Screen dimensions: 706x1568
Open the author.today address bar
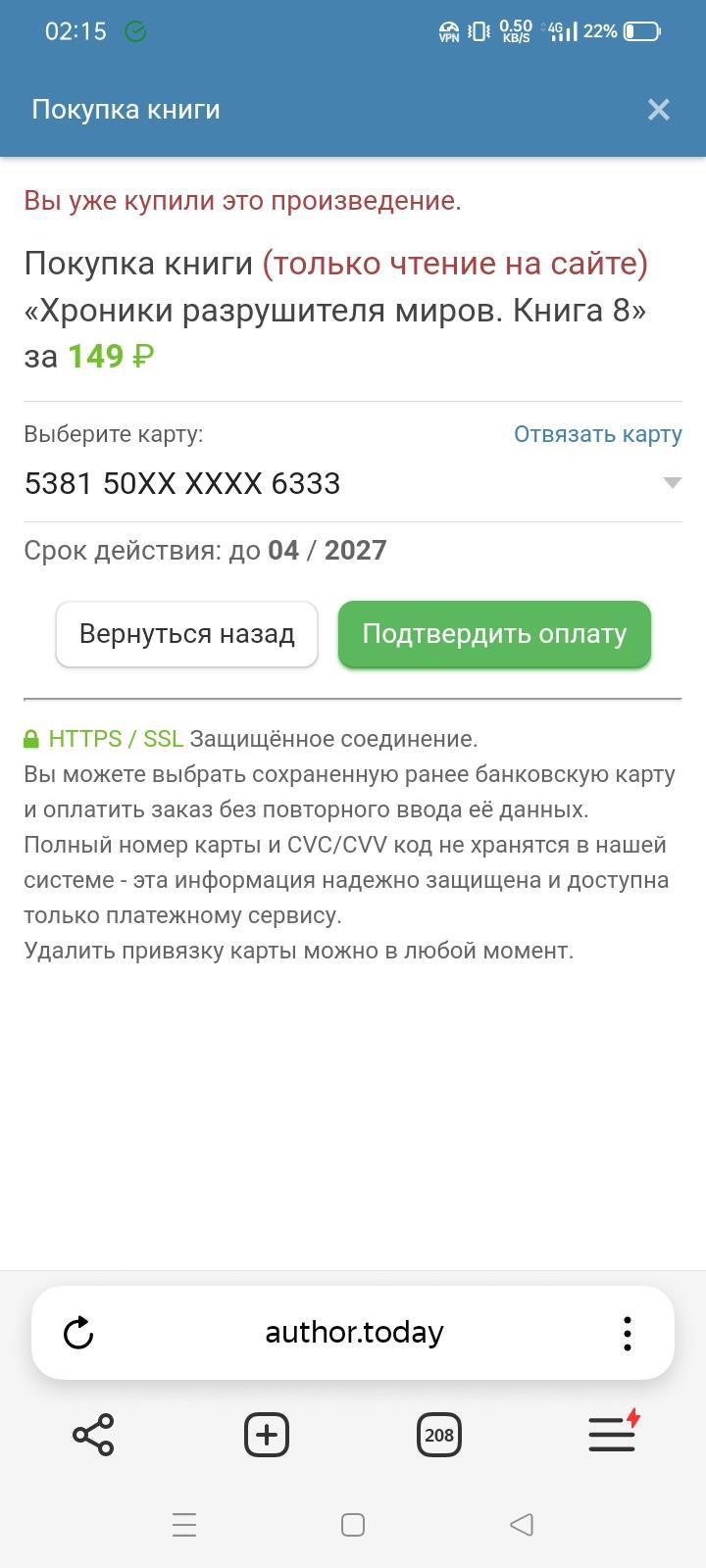click(354, 1333)
